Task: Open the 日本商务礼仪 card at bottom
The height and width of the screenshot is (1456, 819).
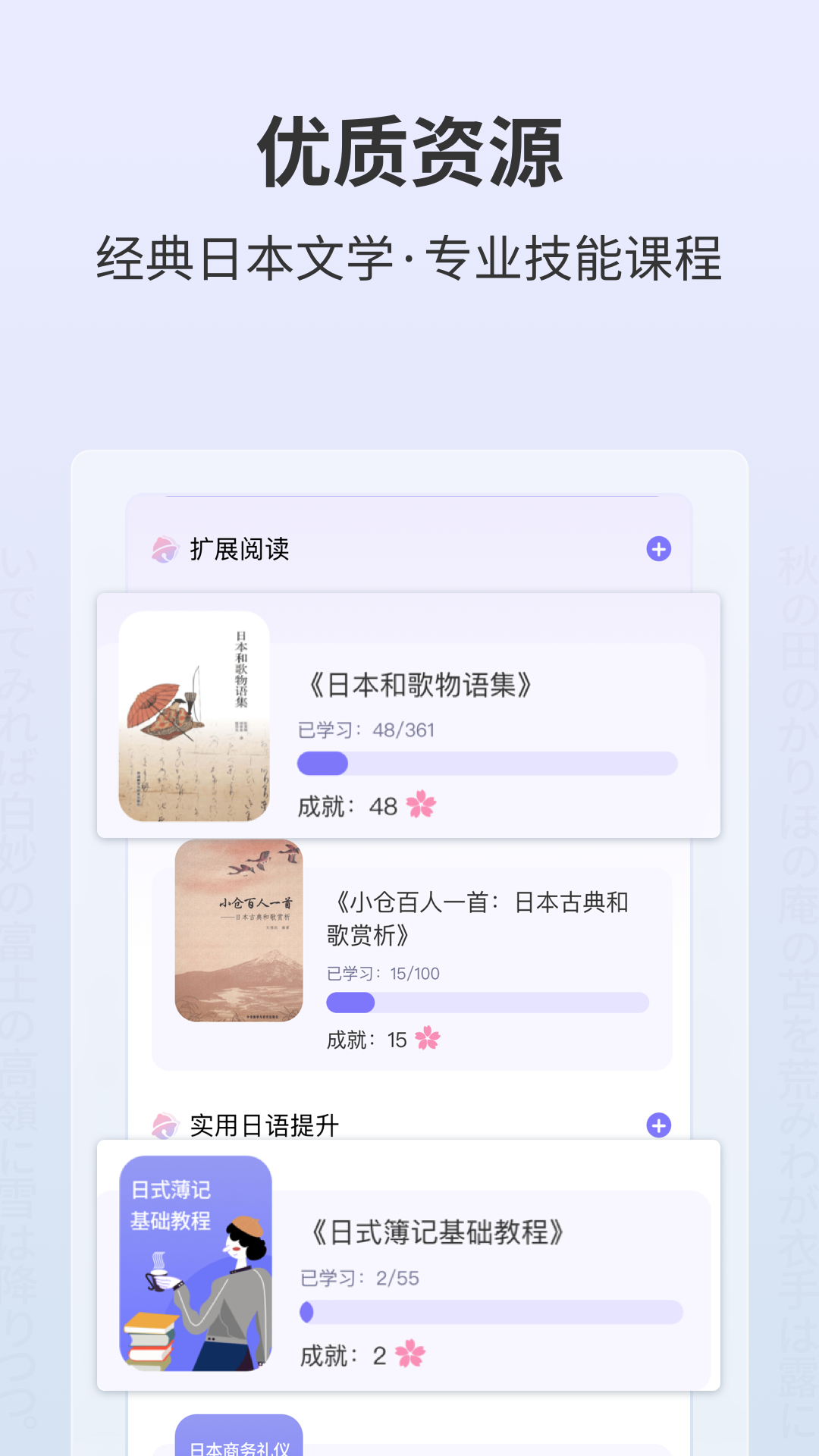Action: click(x=241, y=1439)
